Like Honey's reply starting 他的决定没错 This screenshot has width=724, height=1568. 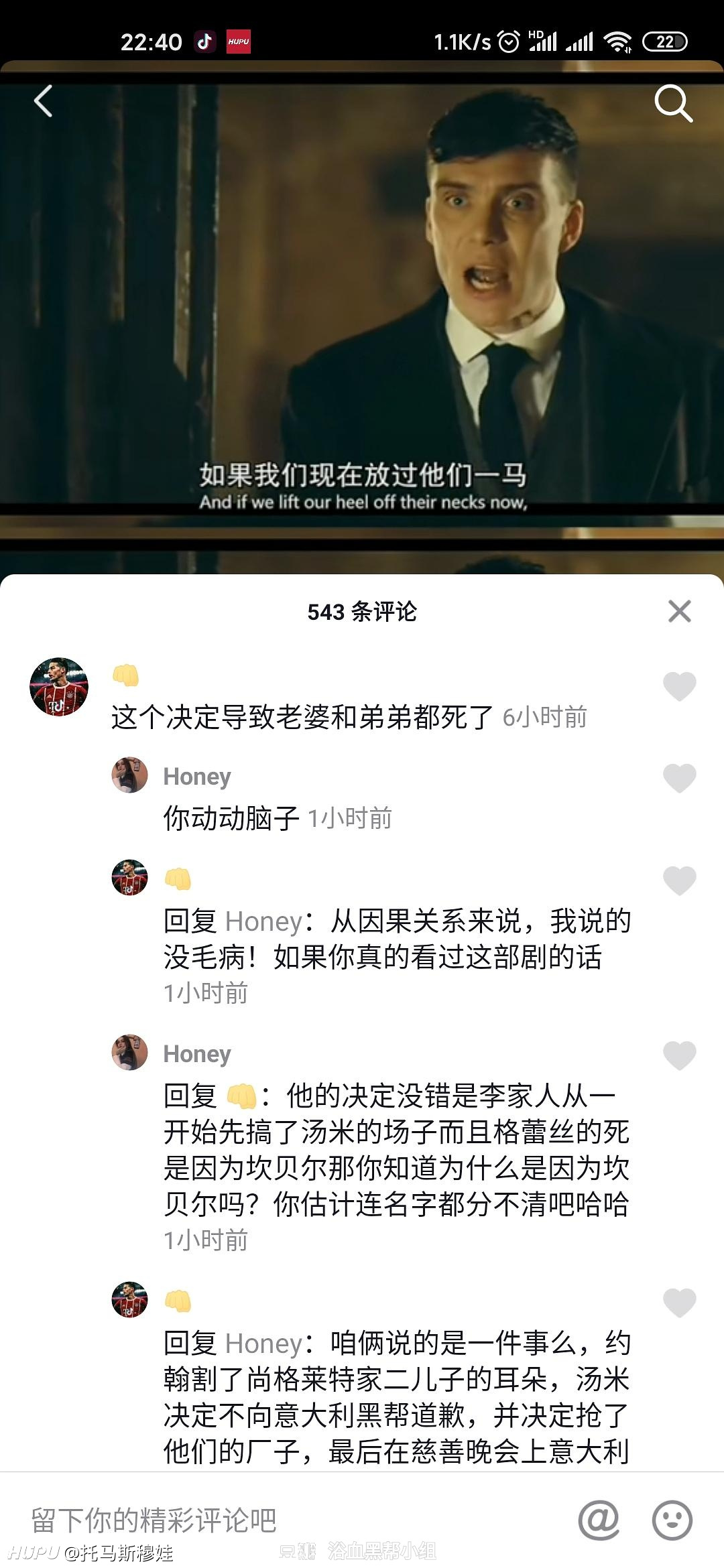coord(680,1055)
